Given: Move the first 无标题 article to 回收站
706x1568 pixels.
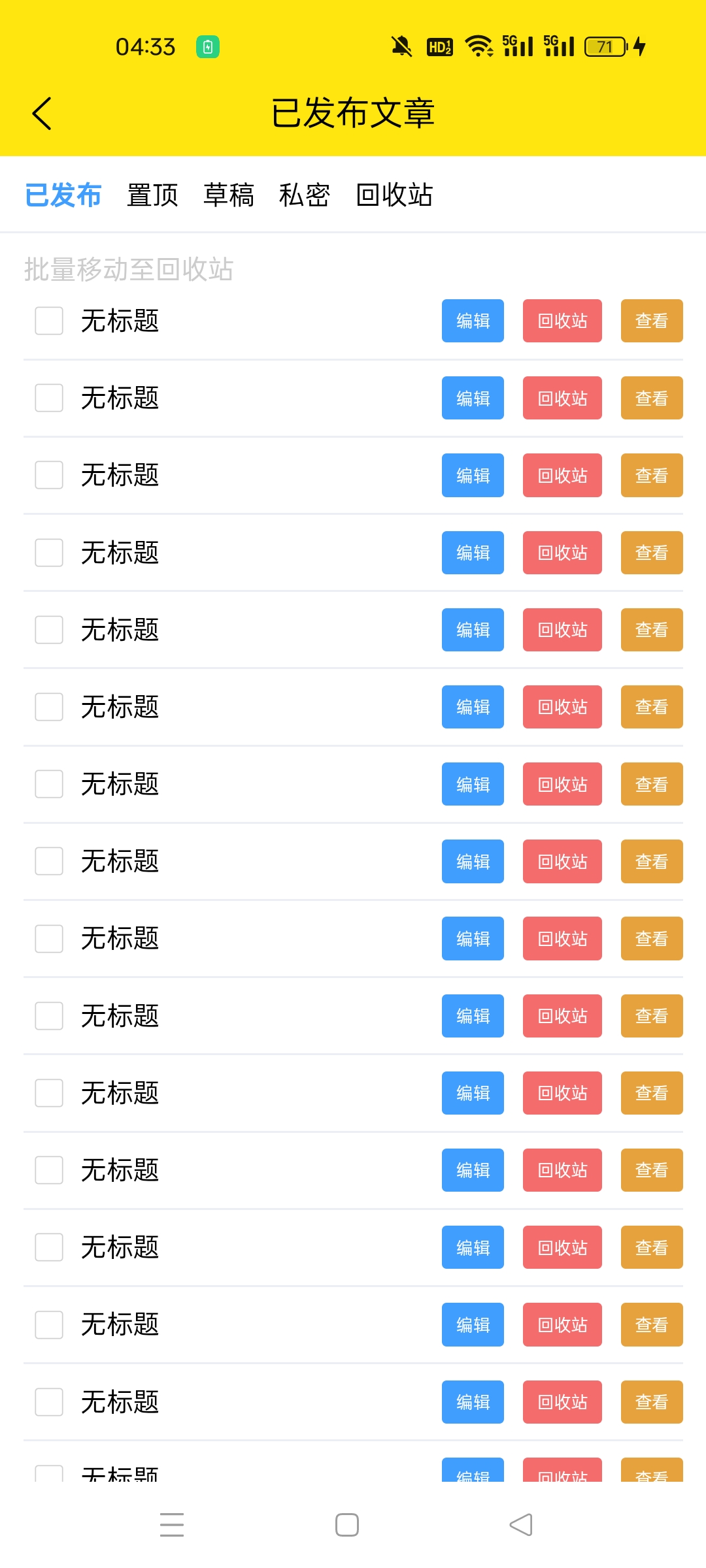Looking at the screenshot, I should (x=562, y=321).
